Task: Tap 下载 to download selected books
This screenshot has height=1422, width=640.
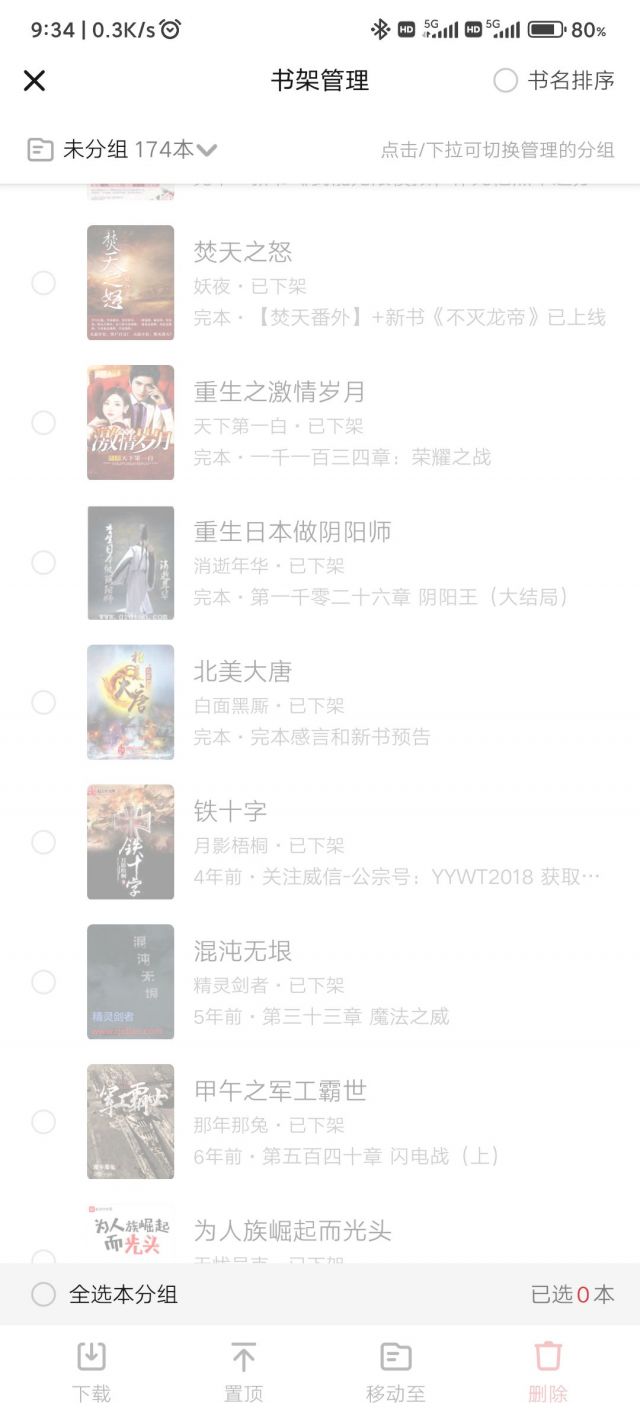Action: click(x=91, y=1371)
